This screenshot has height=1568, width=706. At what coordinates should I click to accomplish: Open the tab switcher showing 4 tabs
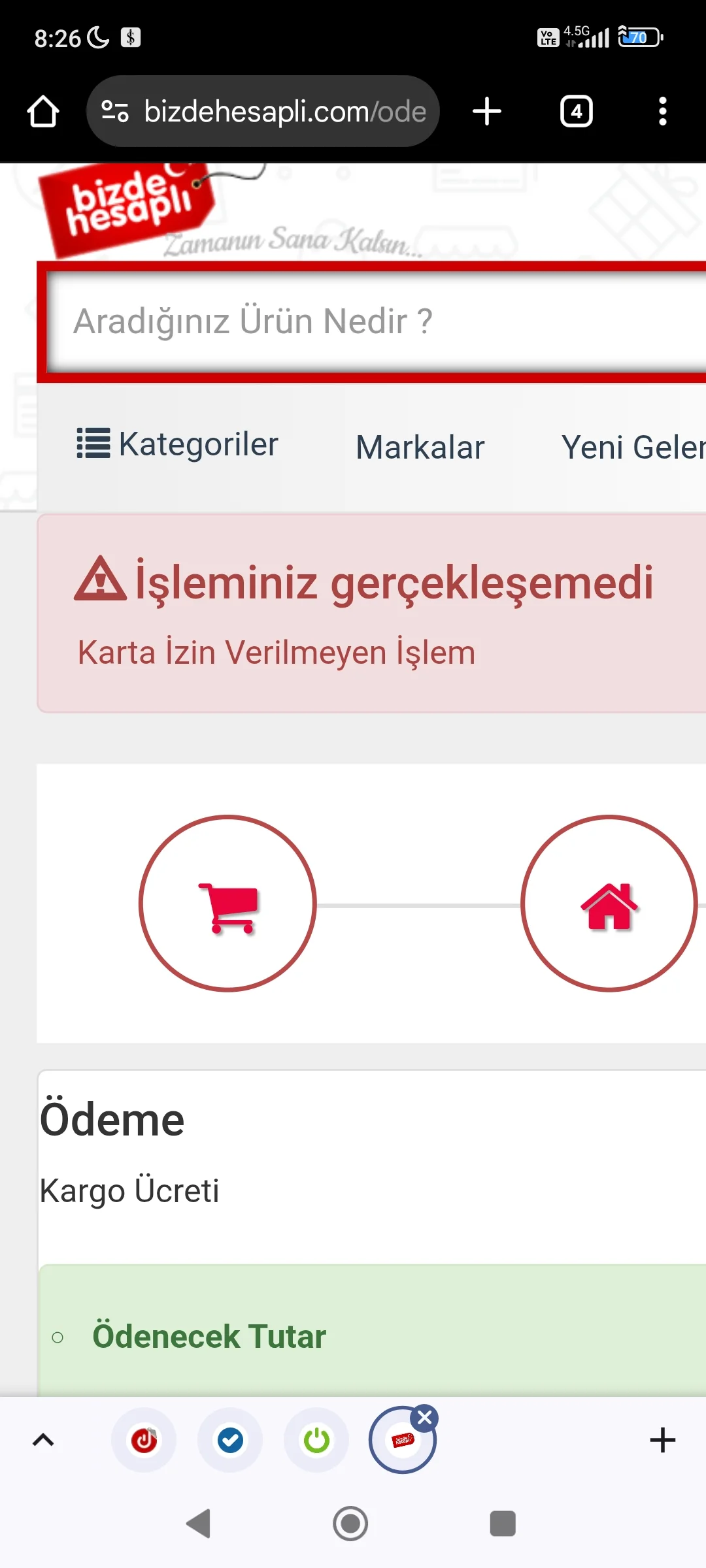(576, 111)
